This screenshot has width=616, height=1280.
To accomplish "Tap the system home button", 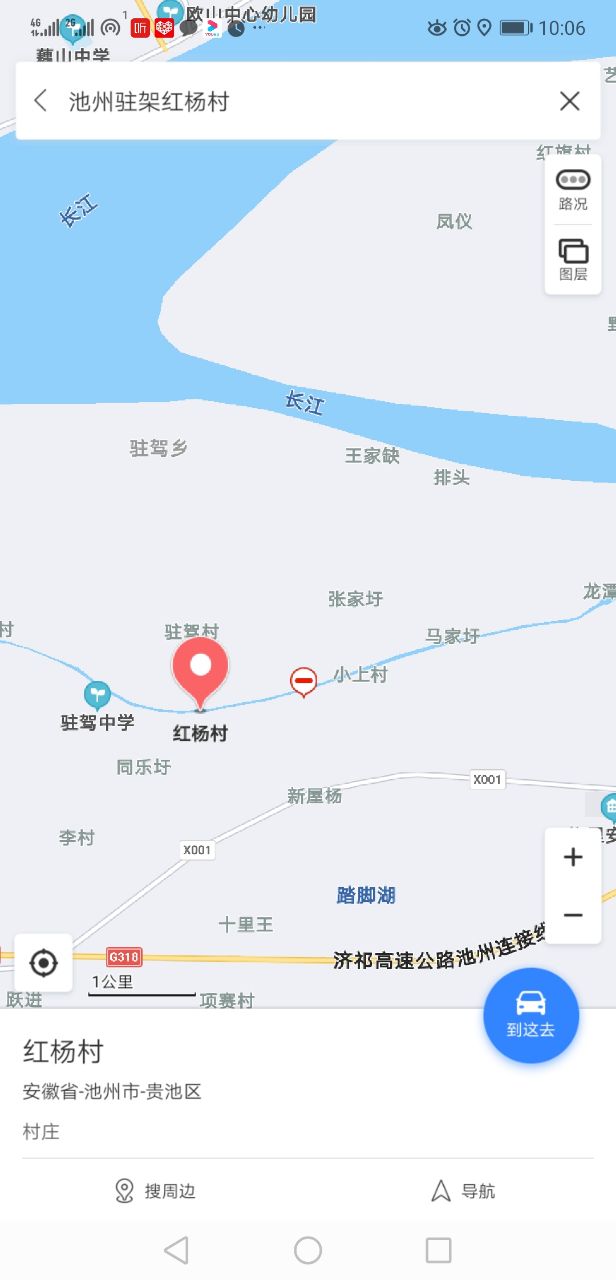I will pyautogui.click(x=308, y=1249).
